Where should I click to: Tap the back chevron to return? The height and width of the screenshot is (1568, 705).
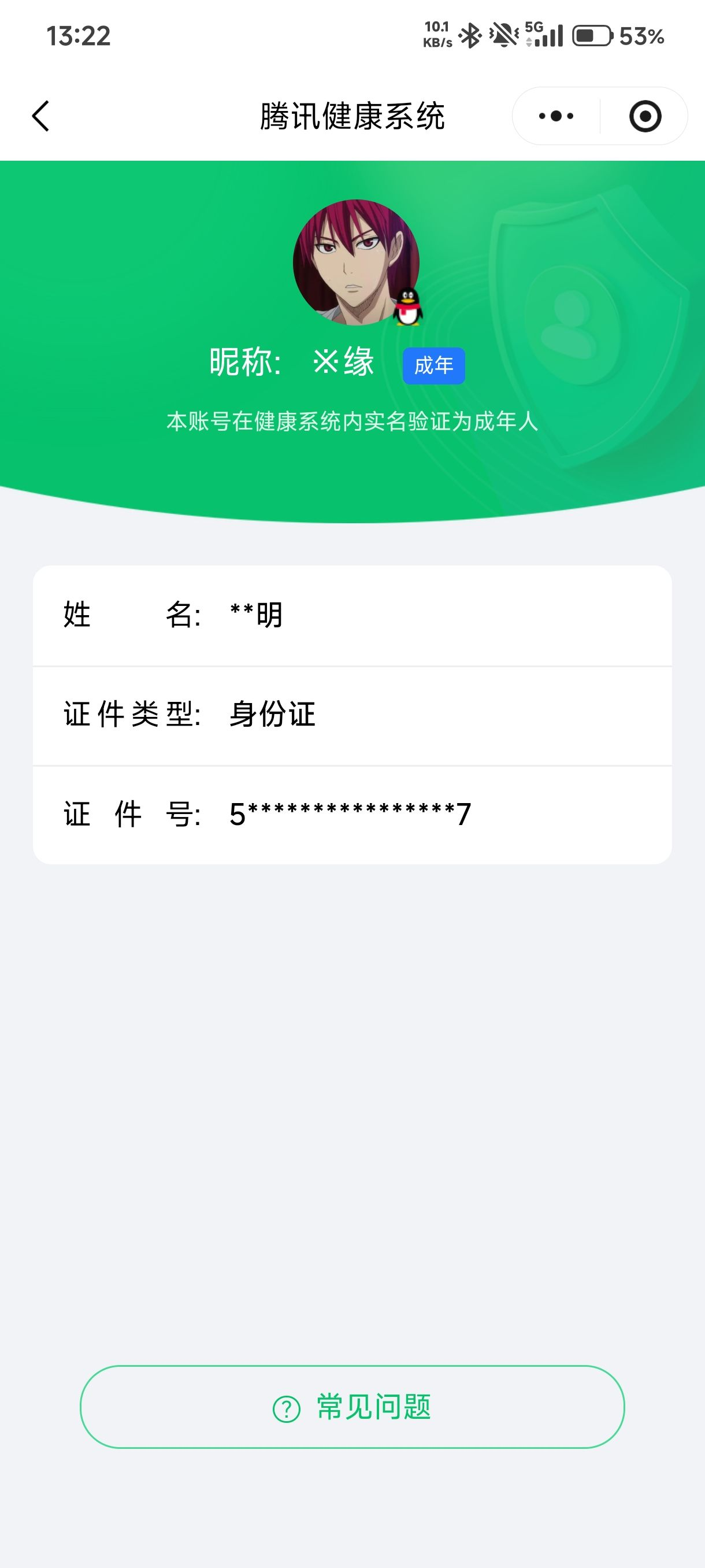pos(40,116)
